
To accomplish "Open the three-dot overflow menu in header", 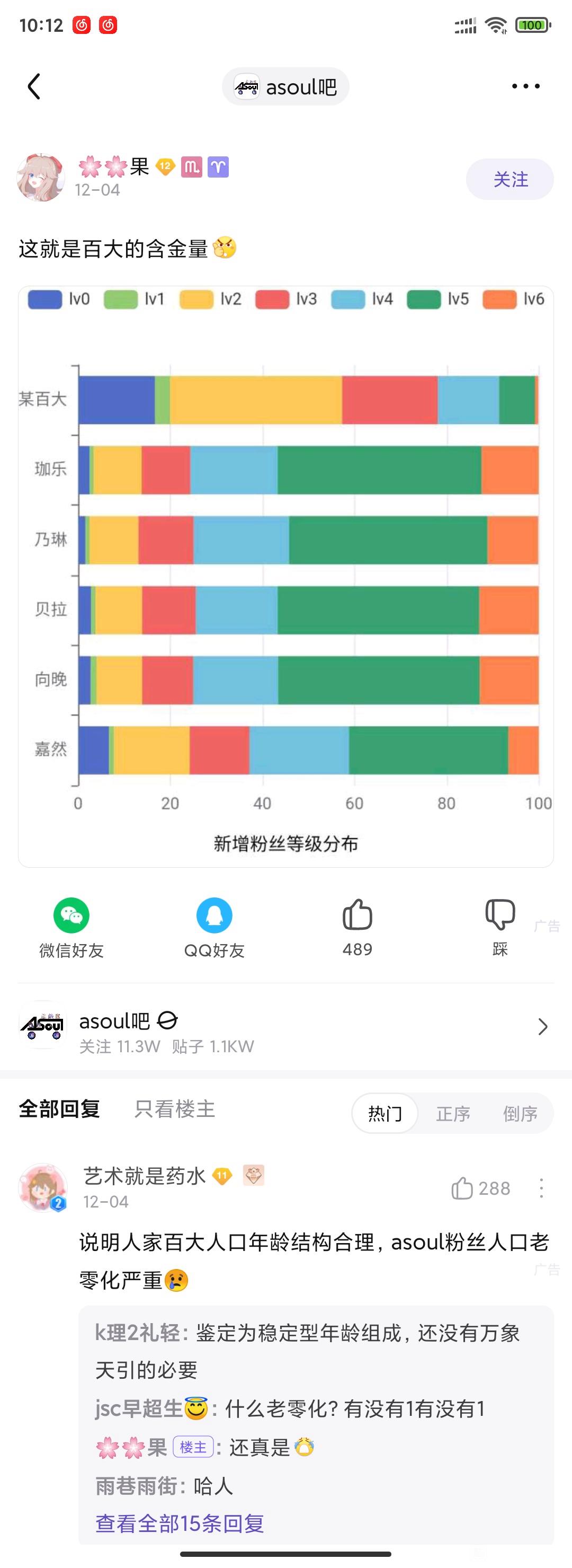I will tap(525, 86).
